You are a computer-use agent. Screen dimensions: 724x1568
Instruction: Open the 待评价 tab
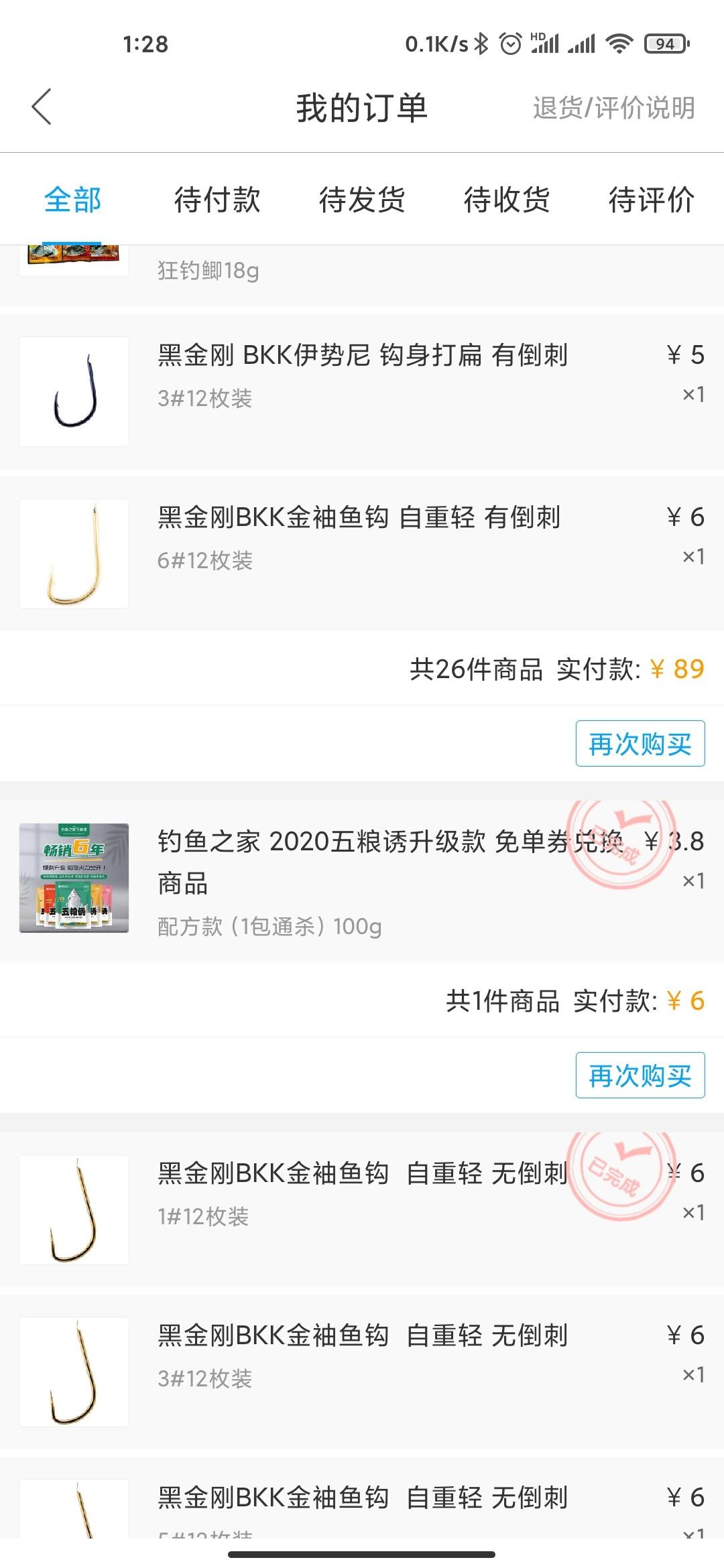(x=652, y=200)
